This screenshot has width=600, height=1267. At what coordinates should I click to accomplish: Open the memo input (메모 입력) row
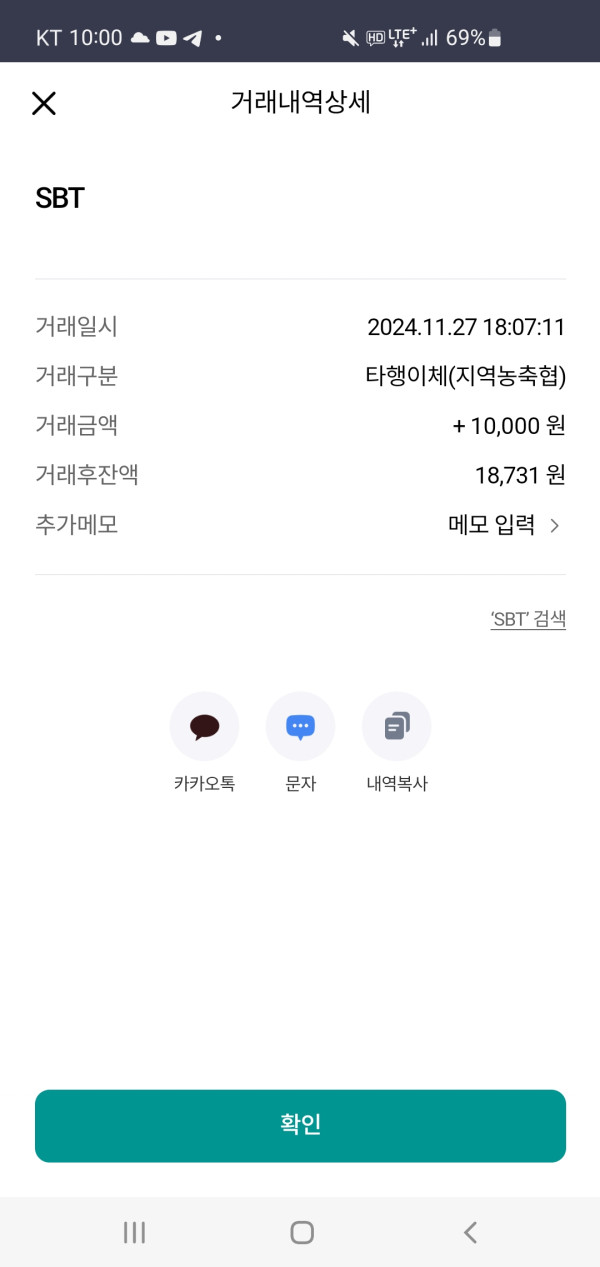[x=503, y=525]
